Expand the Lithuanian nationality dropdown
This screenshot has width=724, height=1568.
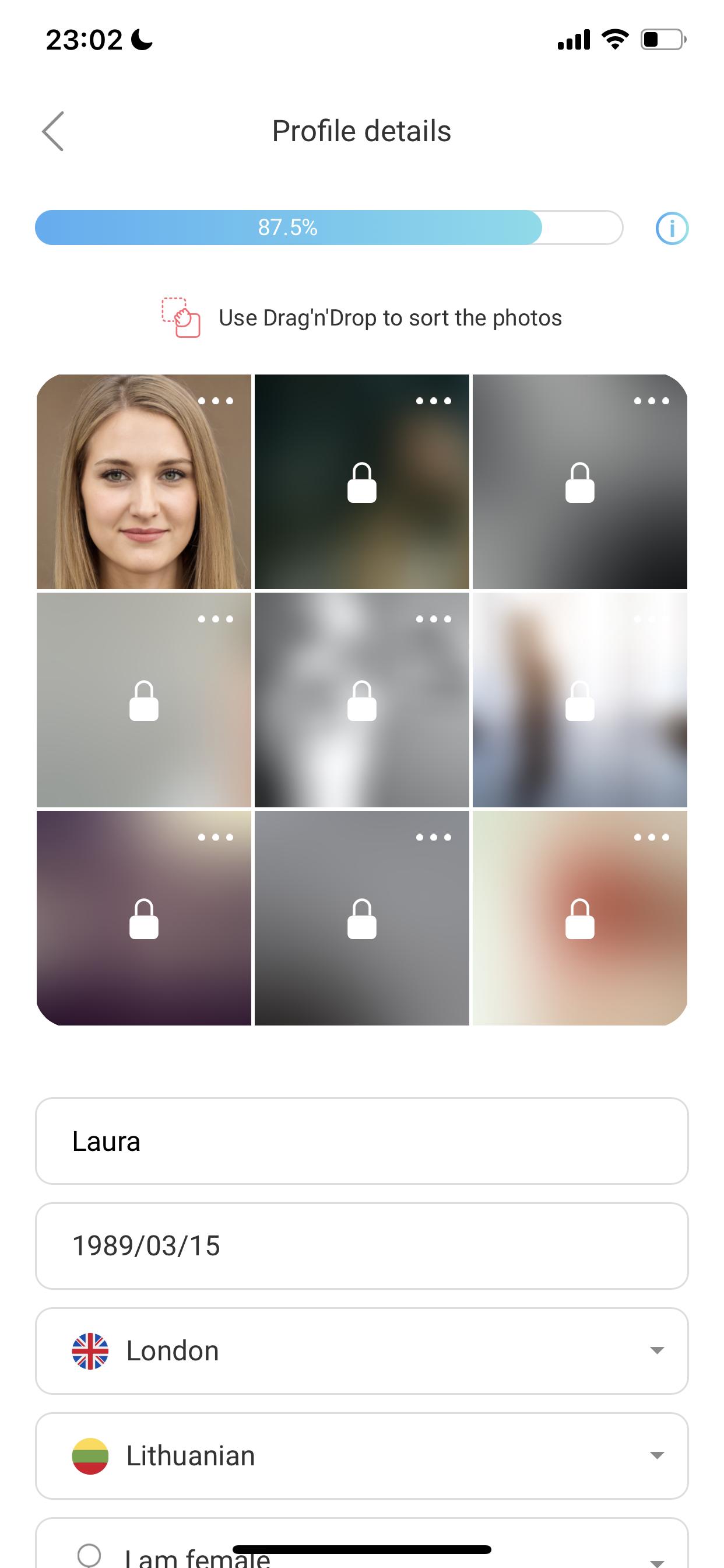click(658, 1455)
